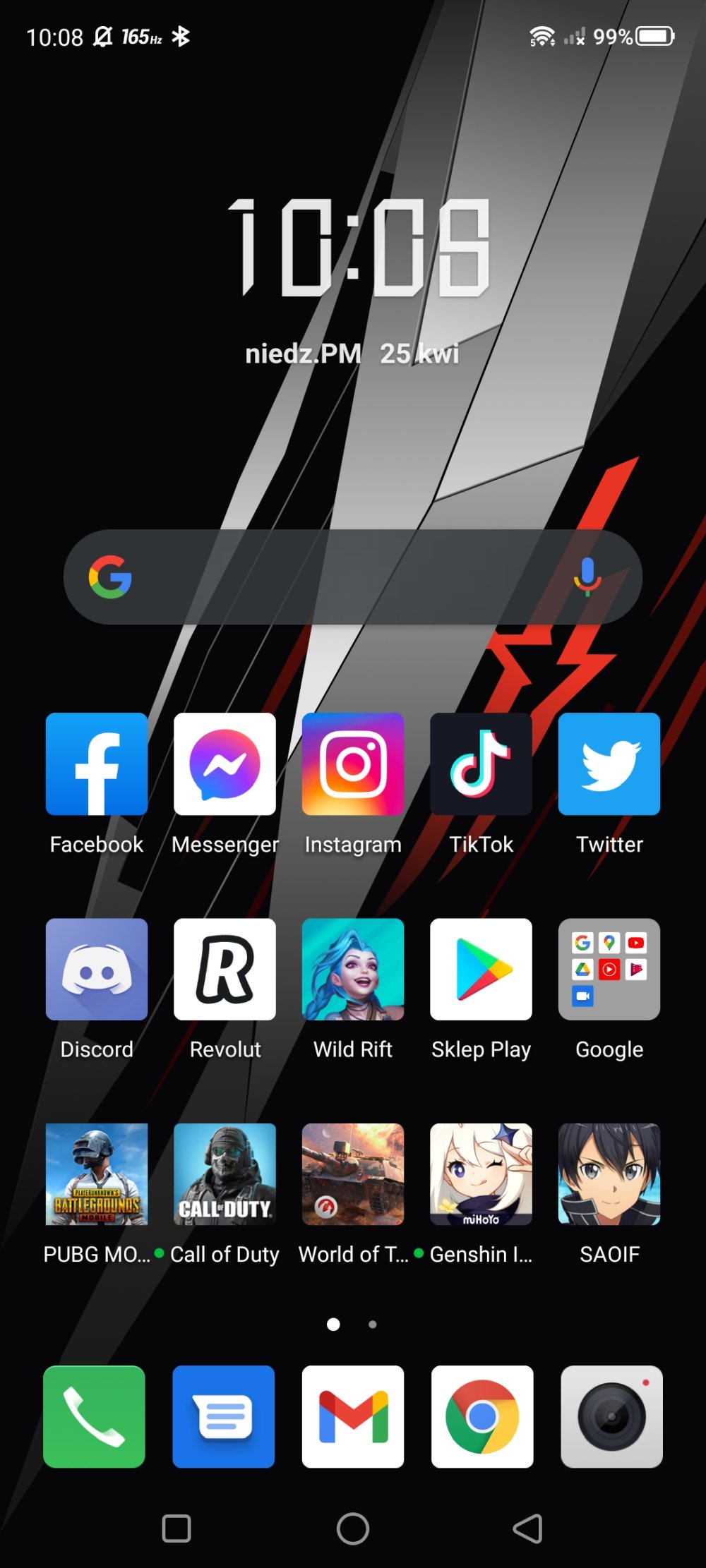This screenshot has width=706, height=1568.
Task: Launch the TikTok app
Action: click(x=481, y=764)
